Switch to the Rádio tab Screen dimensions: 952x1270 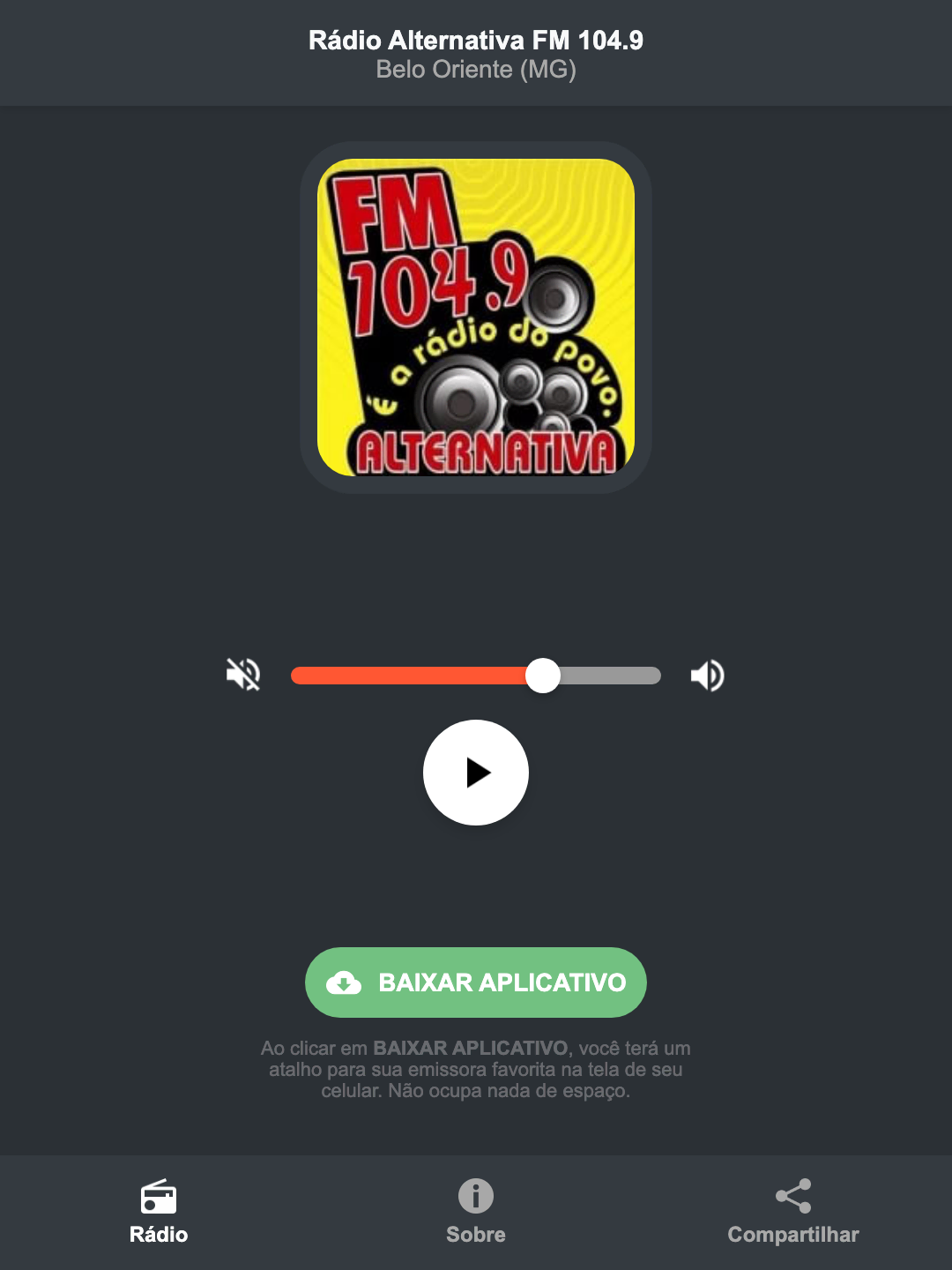click(159, 1215)
